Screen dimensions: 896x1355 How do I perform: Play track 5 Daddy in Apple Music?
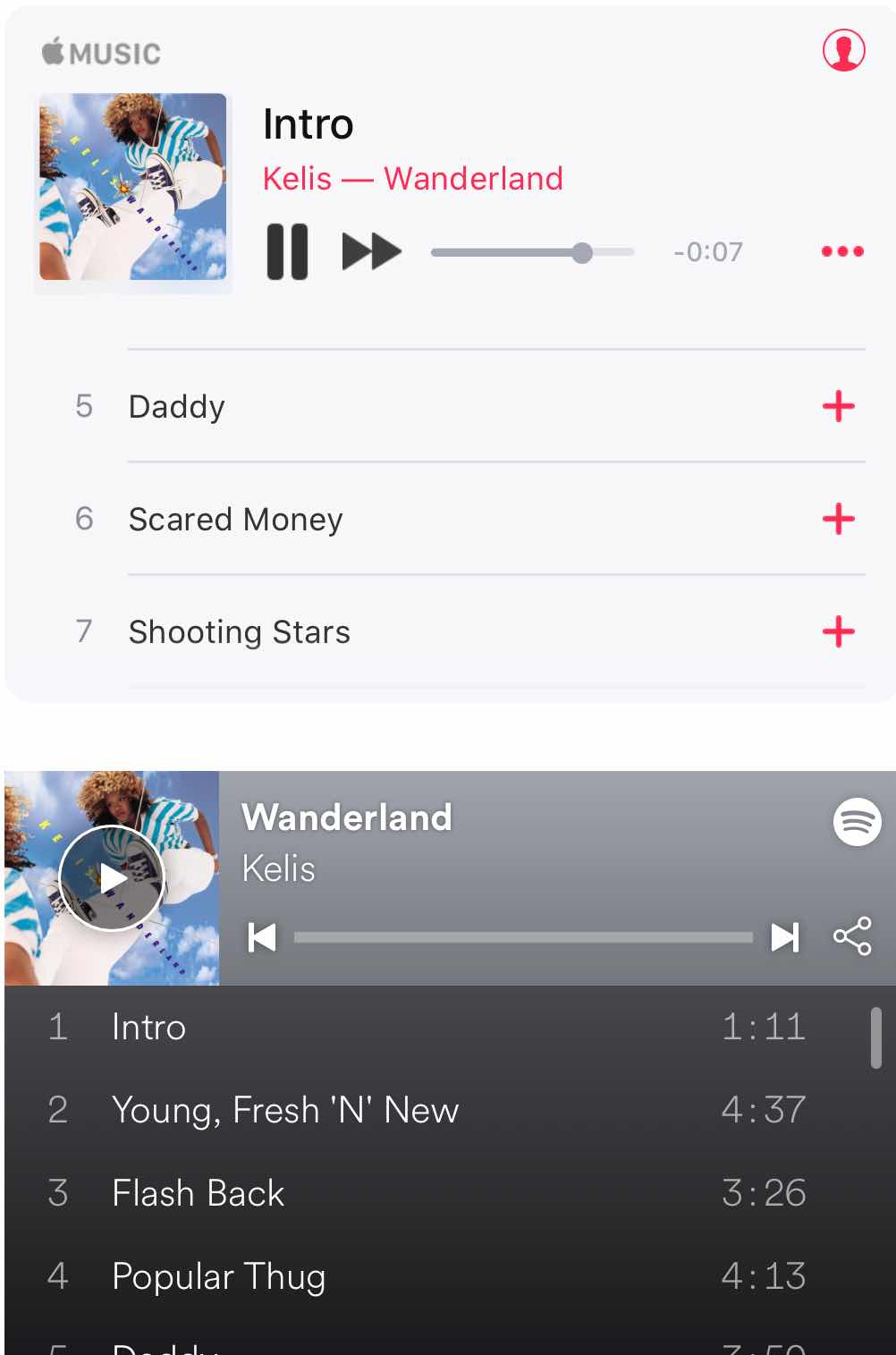tap(177, 407)
